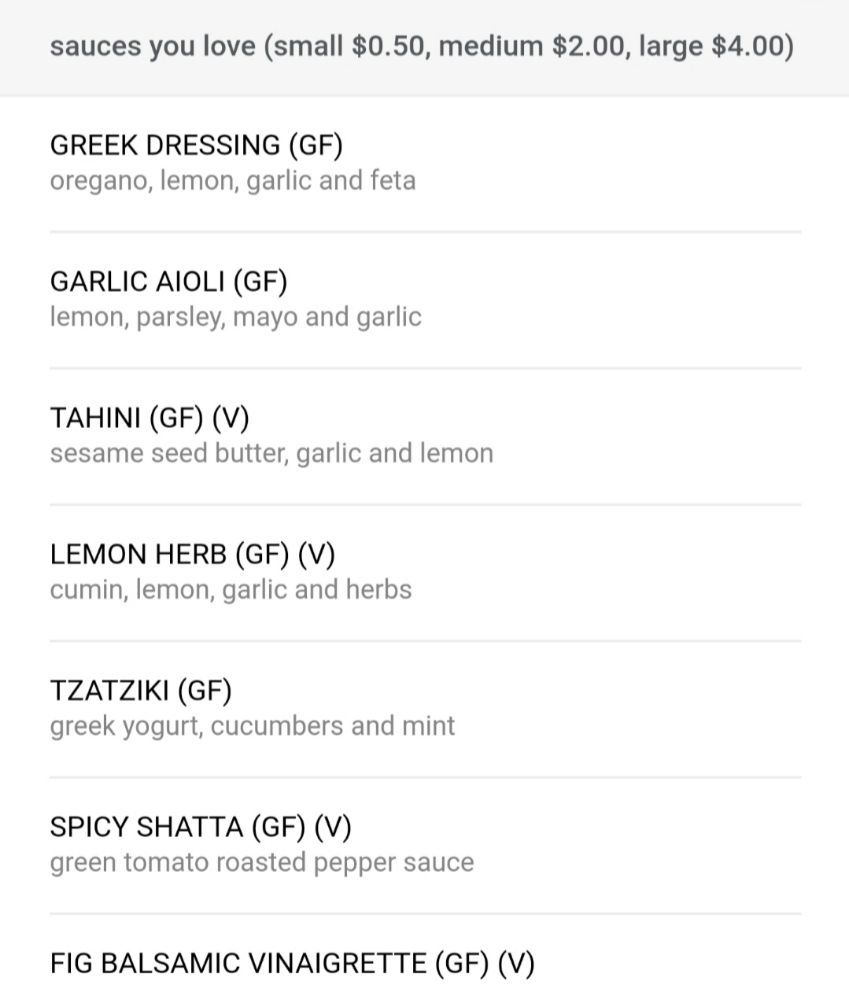Image resolution: width=849 pixels, height=1000 pixels.
Task: Open the Fig Balsamic Vinaigrette item
Action: (292, 963)
